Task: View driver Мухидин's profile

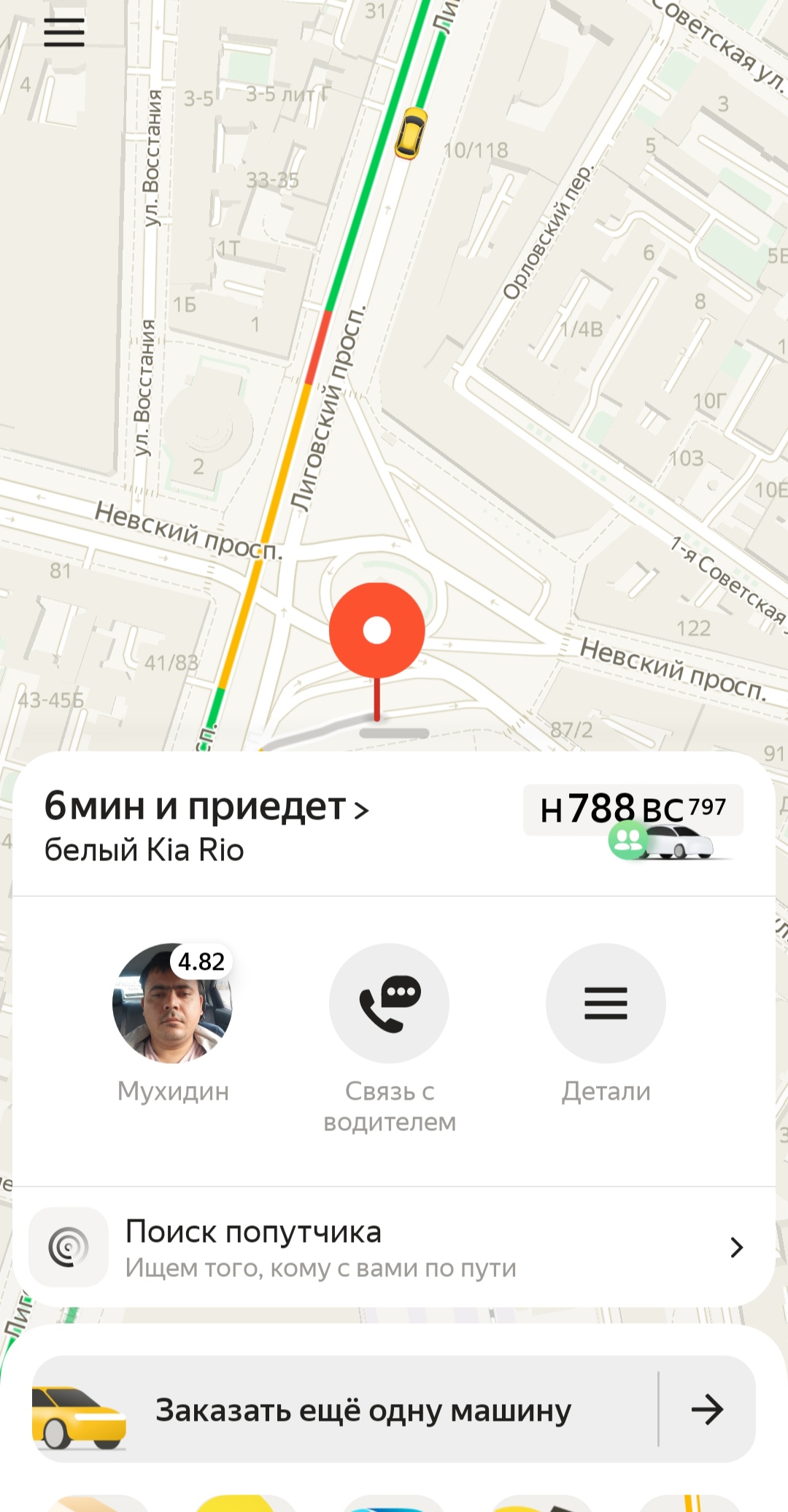Action: tap(173, 1003)
